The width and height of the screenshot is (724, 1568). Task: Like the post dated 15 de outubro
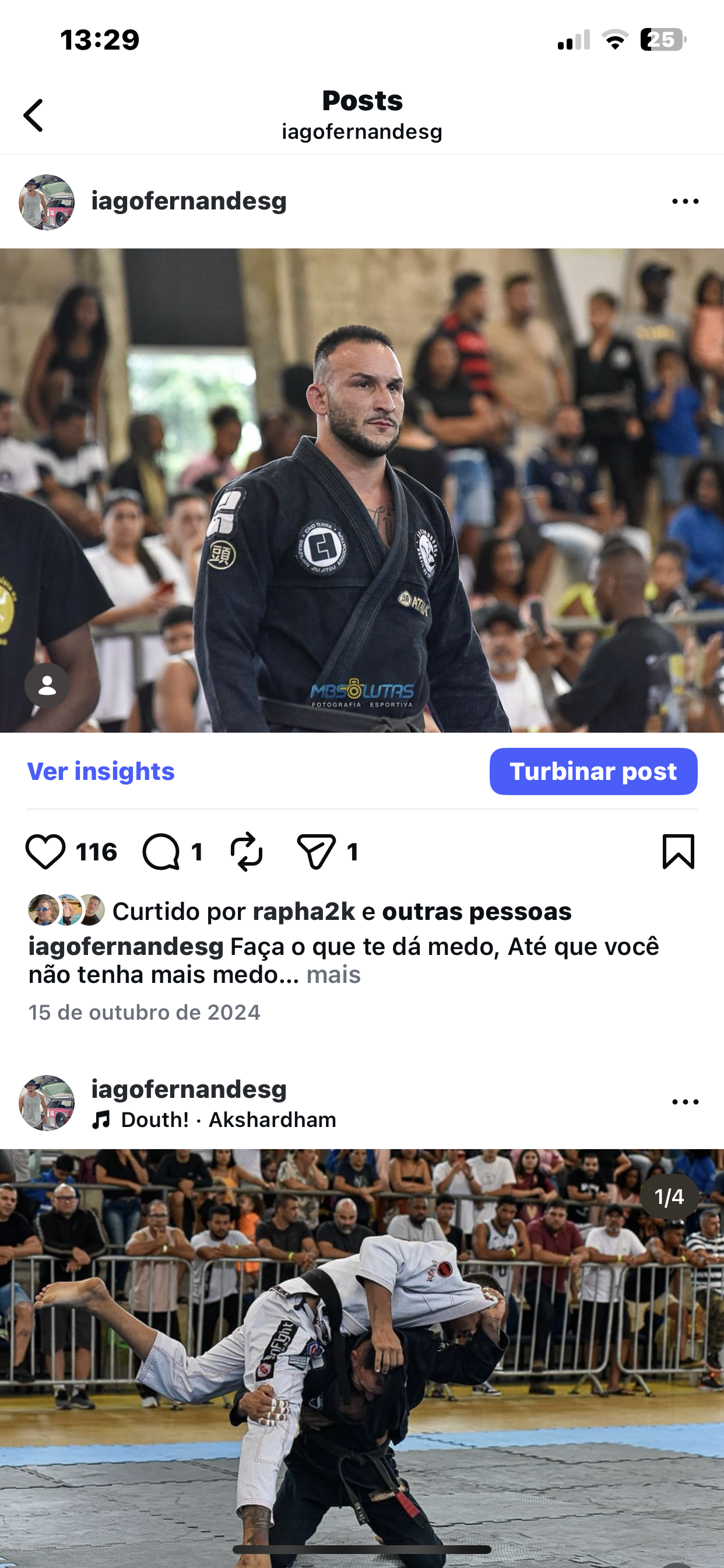coord(45,852)
